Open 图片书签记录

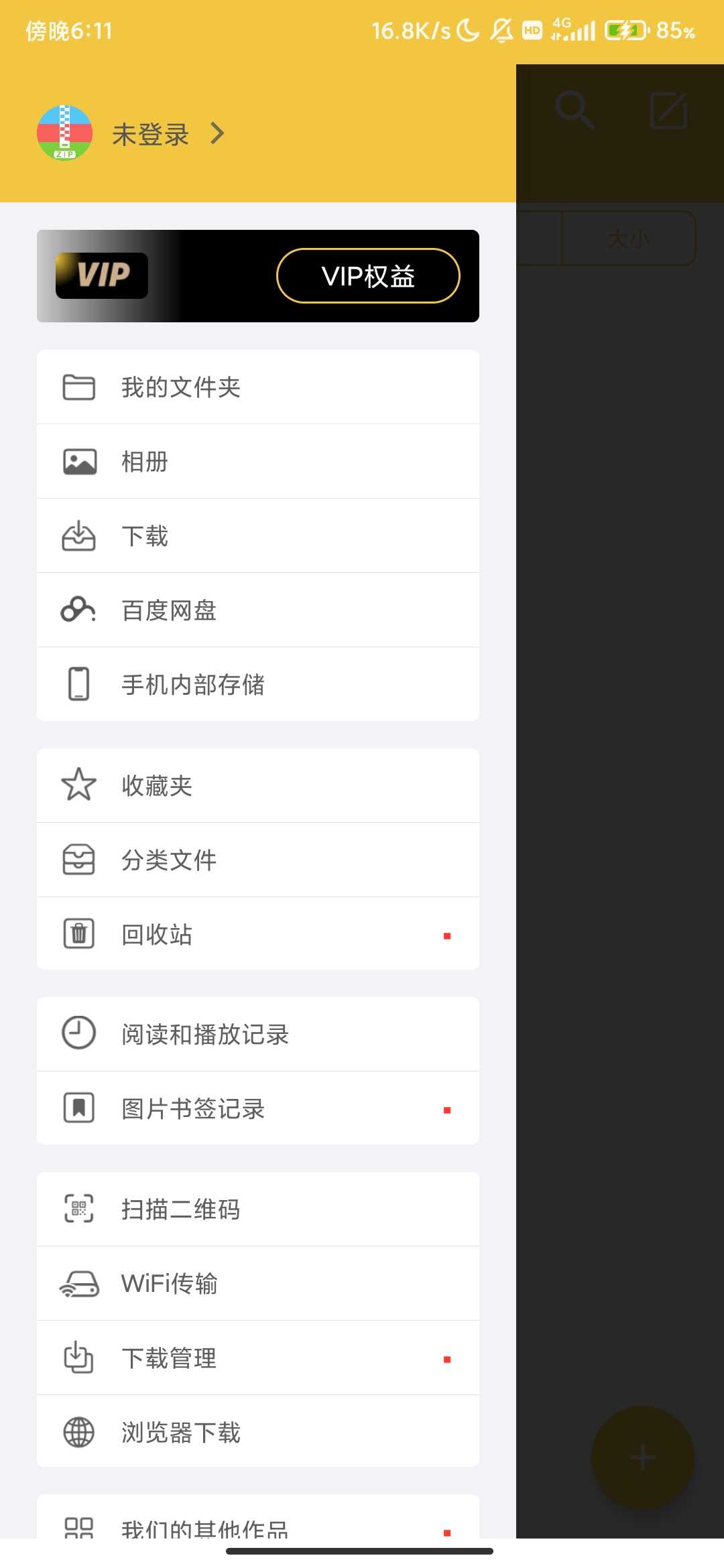(257, 1109)
